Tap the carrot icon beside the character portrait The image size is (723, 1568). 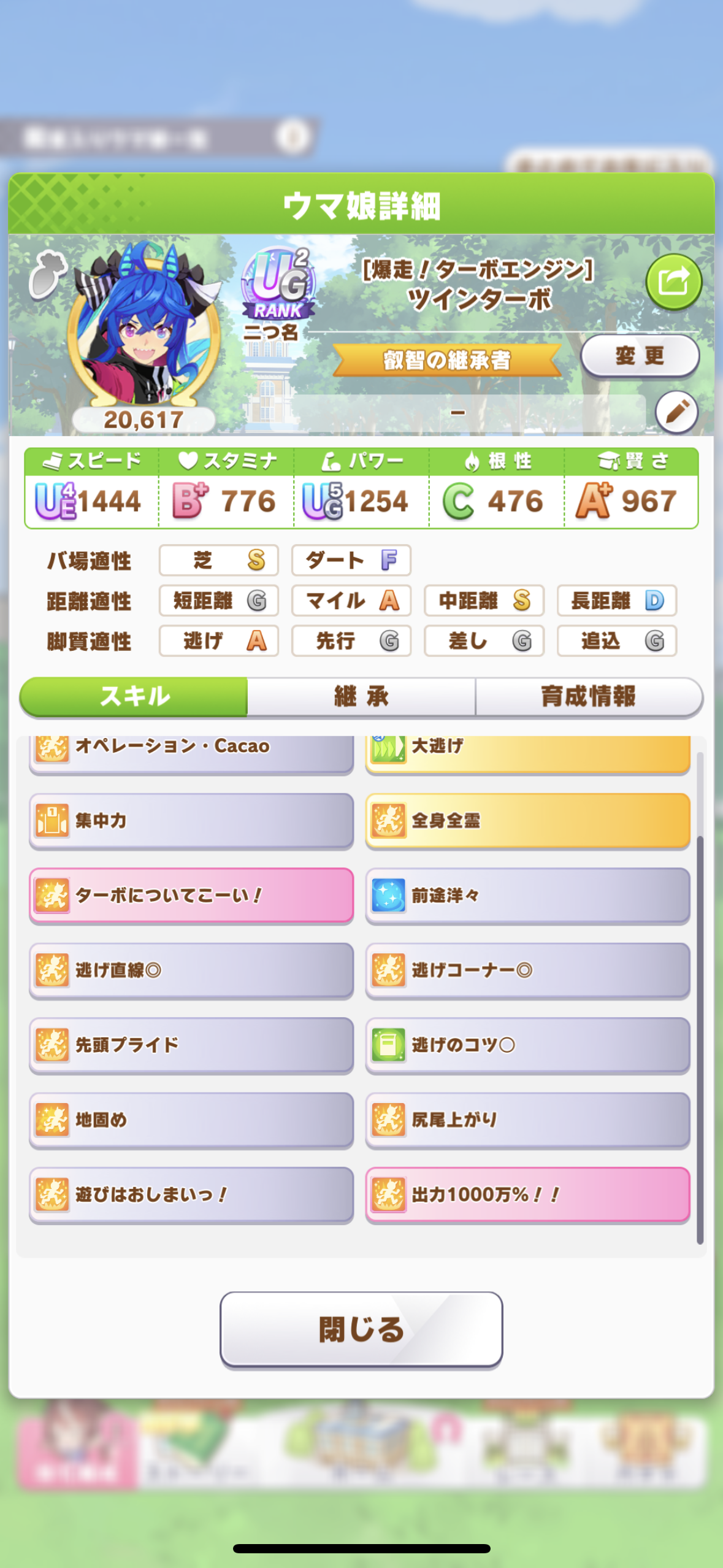coord(47,275)
